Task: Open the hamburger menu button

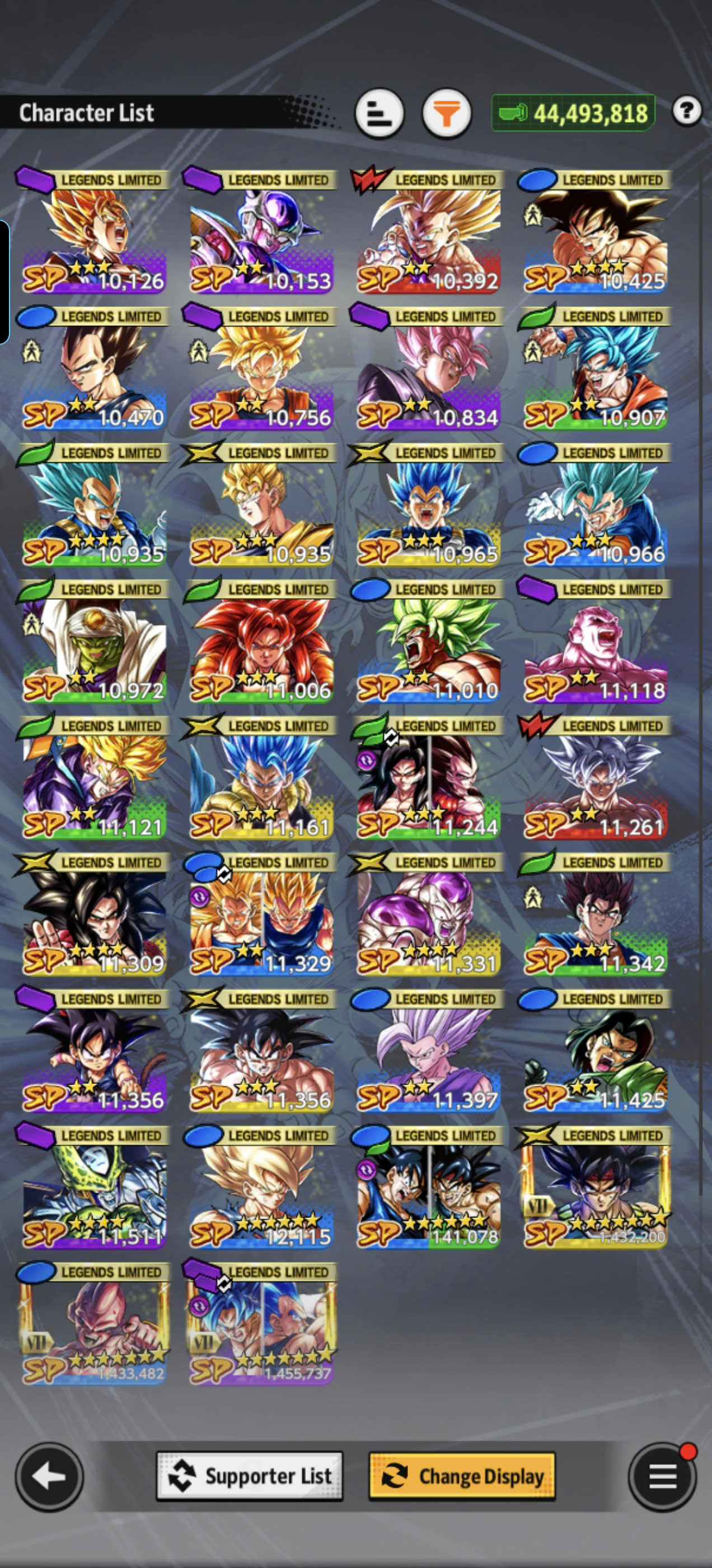Action: [662, 1476]
